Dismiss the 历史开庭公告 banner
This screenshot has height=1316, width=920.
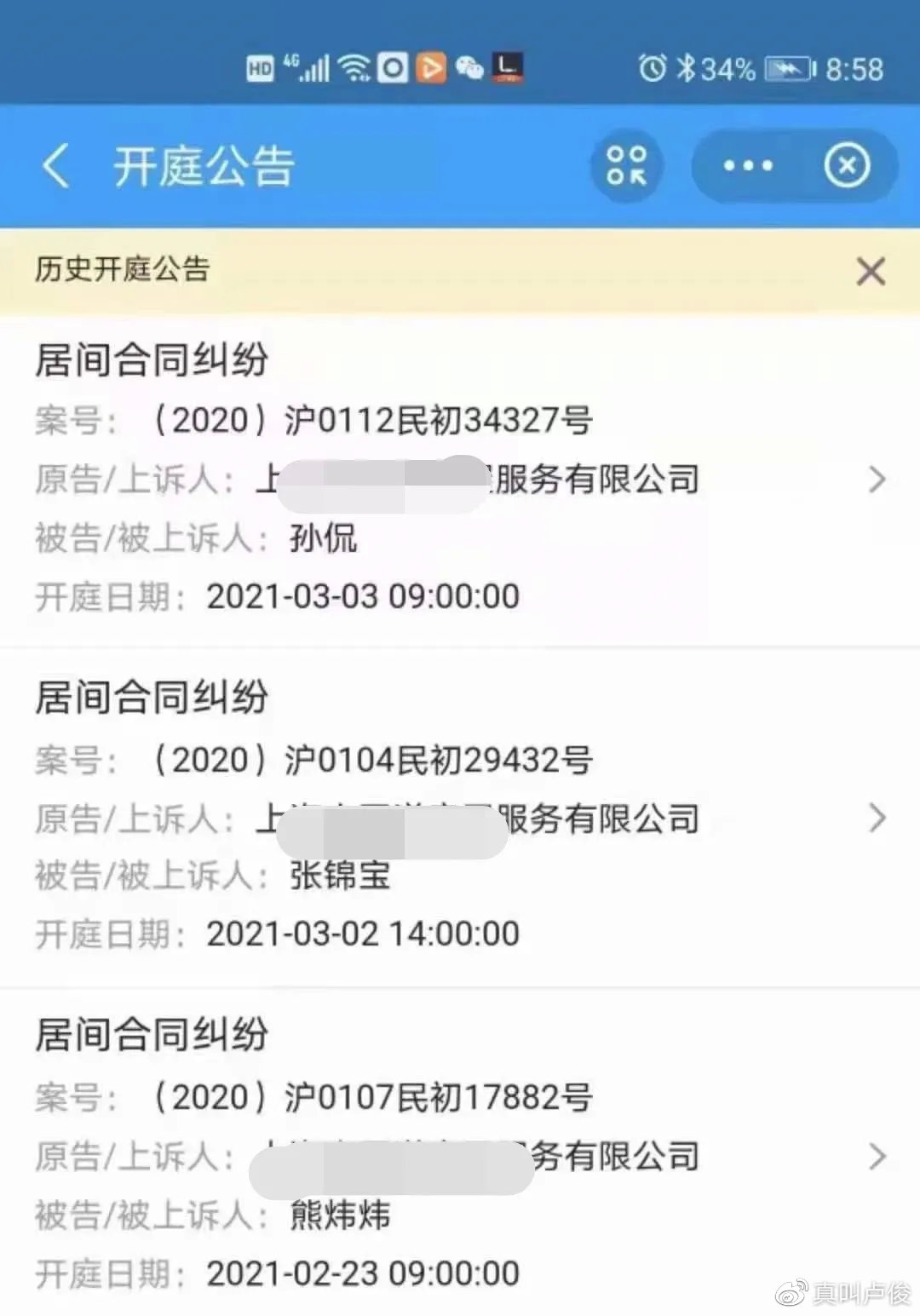871,271
